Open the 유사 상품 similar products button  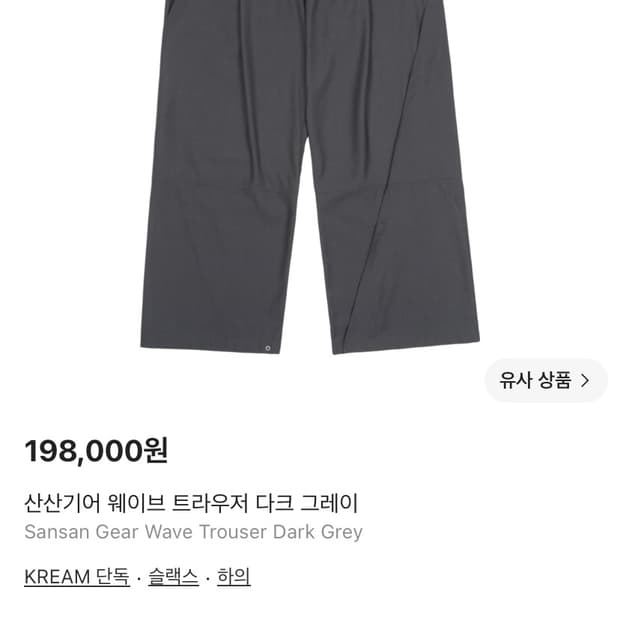coord(546,380)
